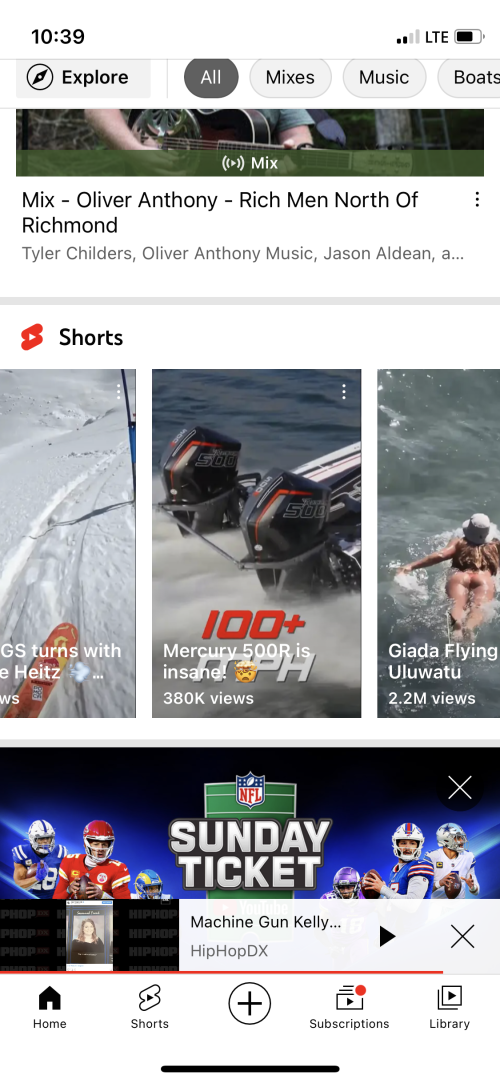Viewport: 500px width, 1083px height.
Task: Tap the create plus button
Action: (x=249, y=1004)
